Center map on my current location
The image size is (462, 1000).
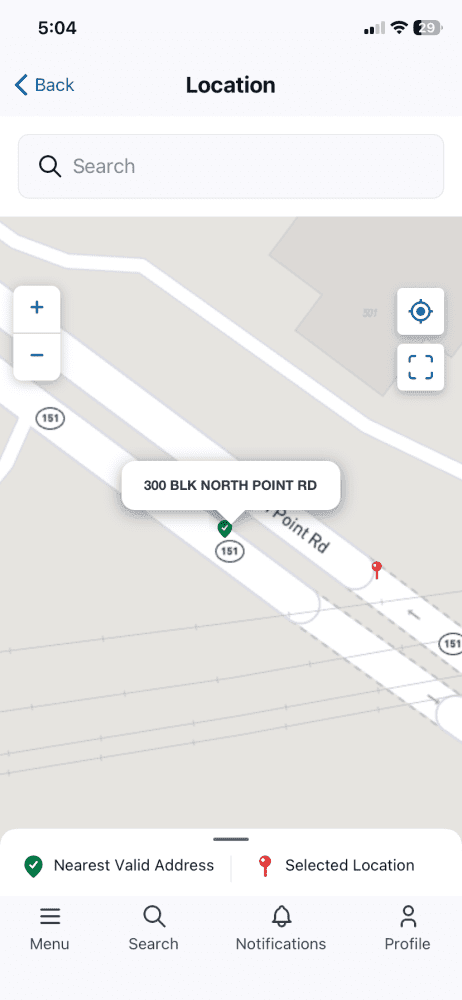[421, 312]
